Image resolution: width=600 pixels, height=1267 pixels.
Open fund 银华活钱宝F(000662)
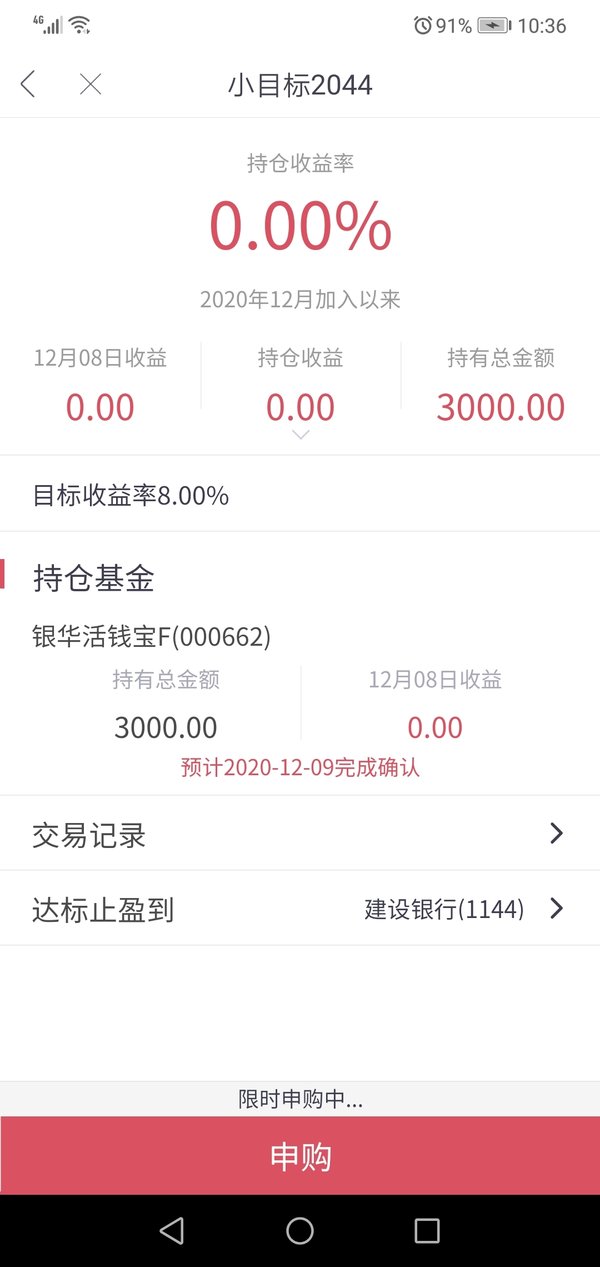pos(152,637)
